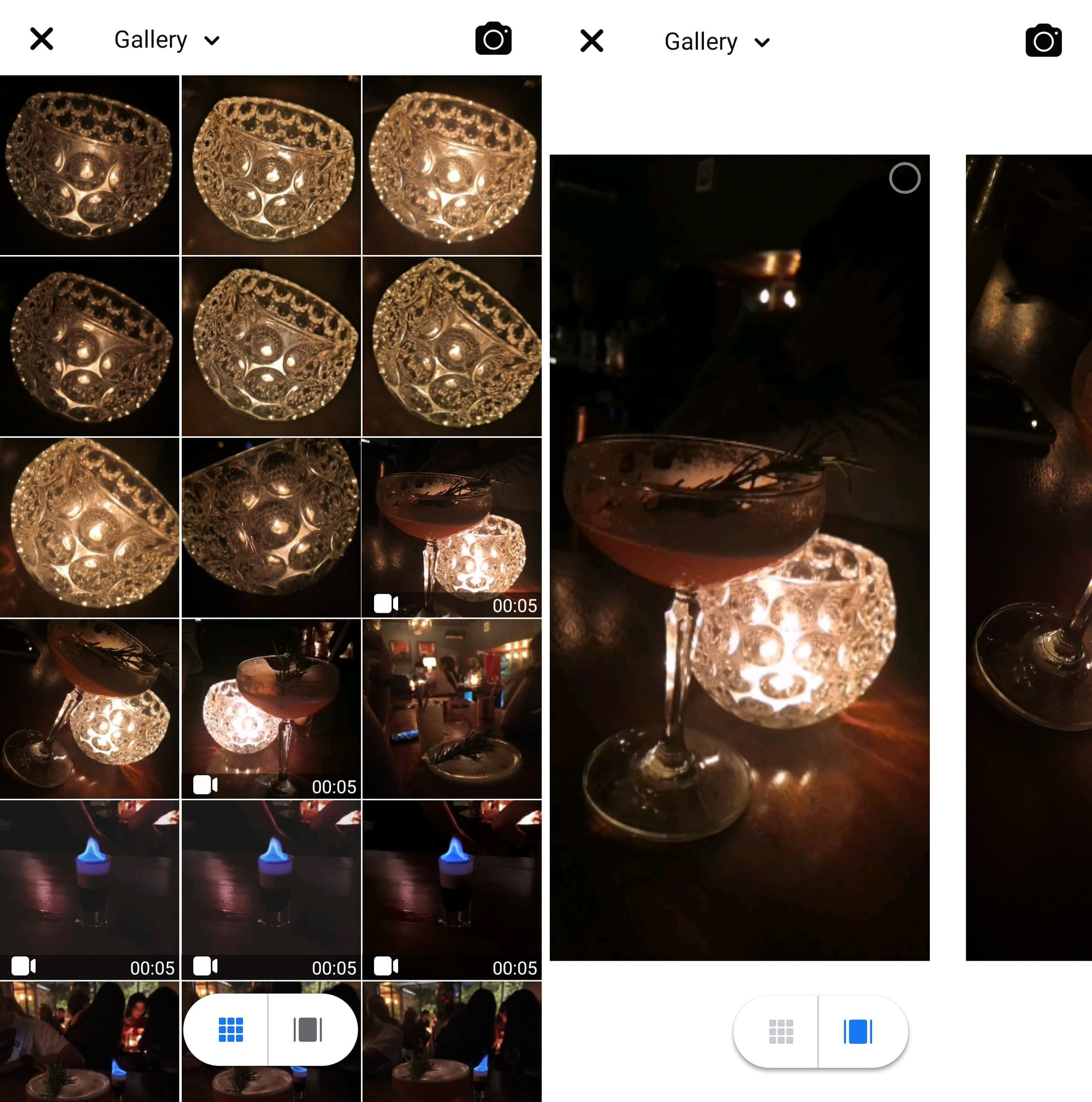Close the gallery picker on the grid view screen
This screenshot has height=1102, width=1092.
tap(41, 39)
